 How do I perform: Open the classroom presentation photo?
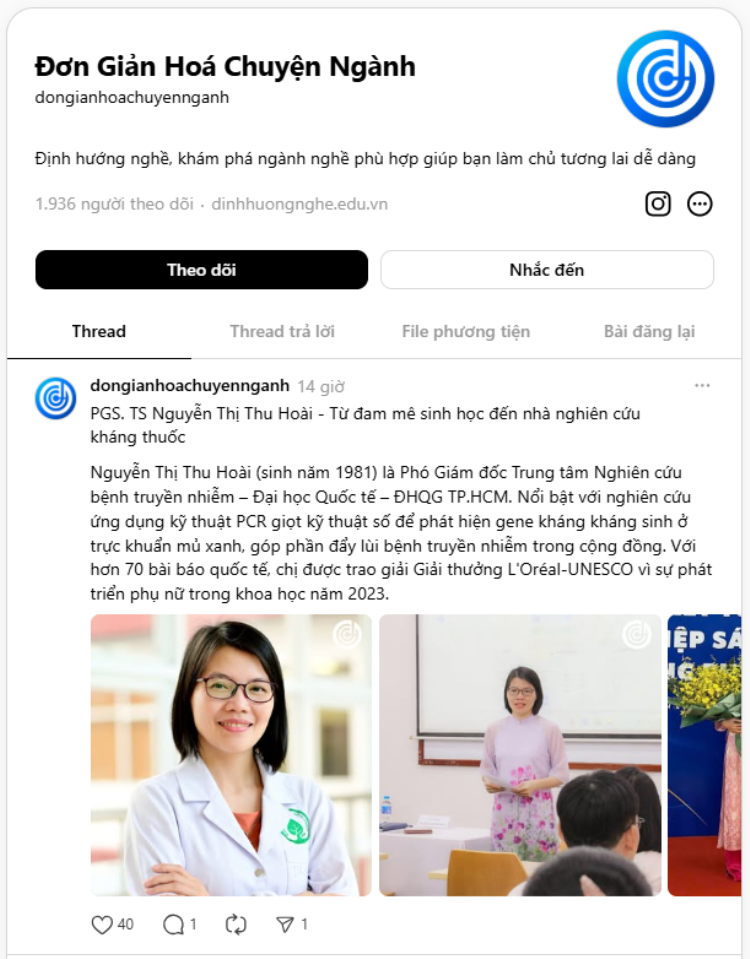point(520,755)
